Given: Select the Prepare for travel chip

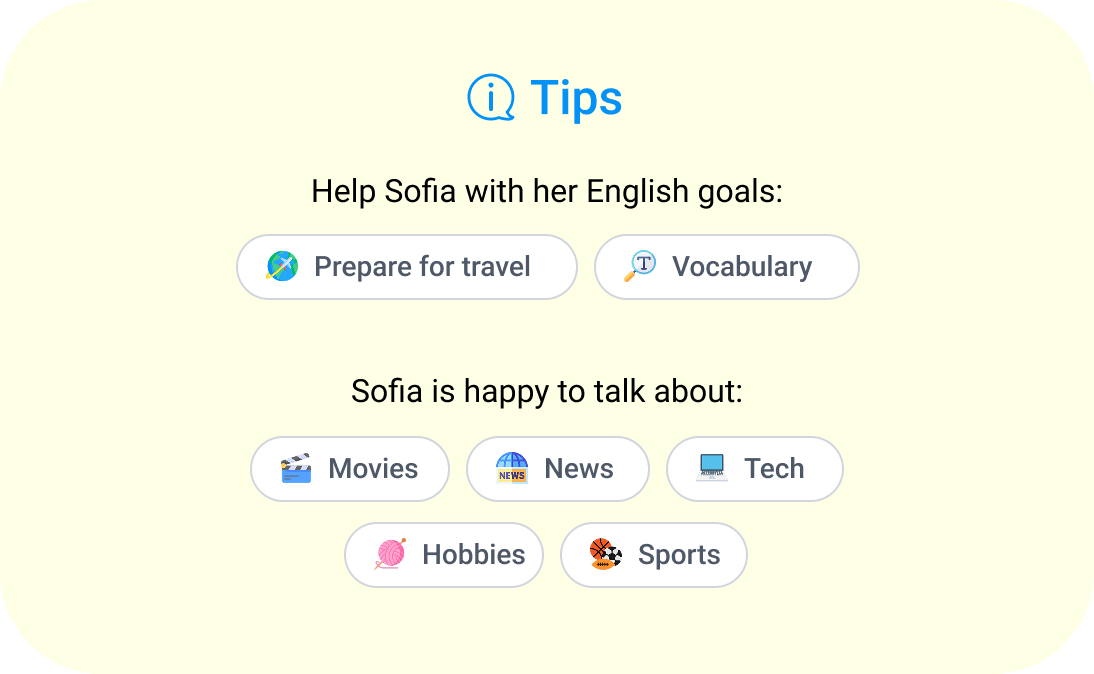Looking at the screenshot, I should click(x=407, y=267).
